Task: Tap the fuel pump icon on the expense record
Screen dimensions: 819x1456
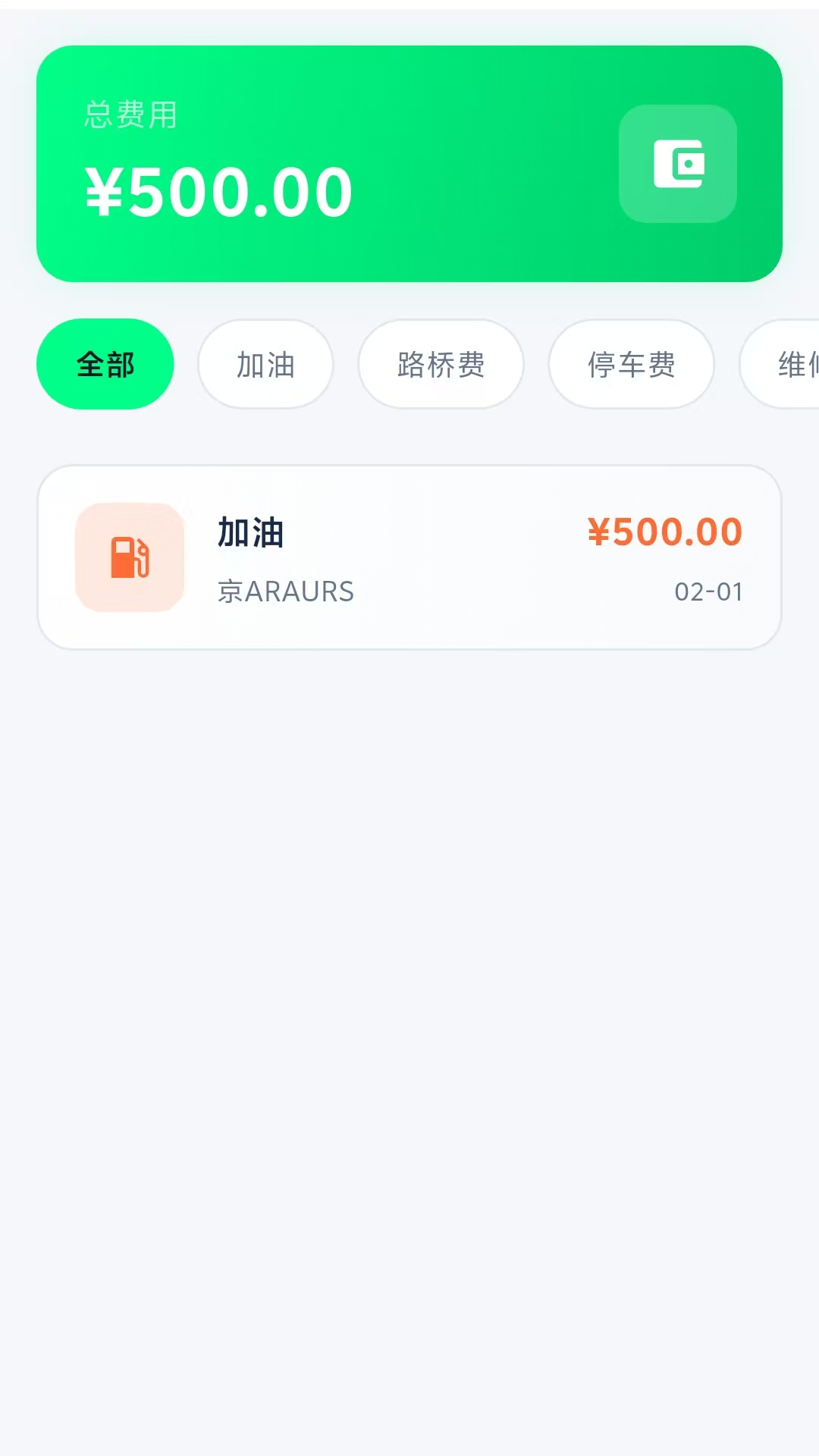Action: [x=129, y=557]
